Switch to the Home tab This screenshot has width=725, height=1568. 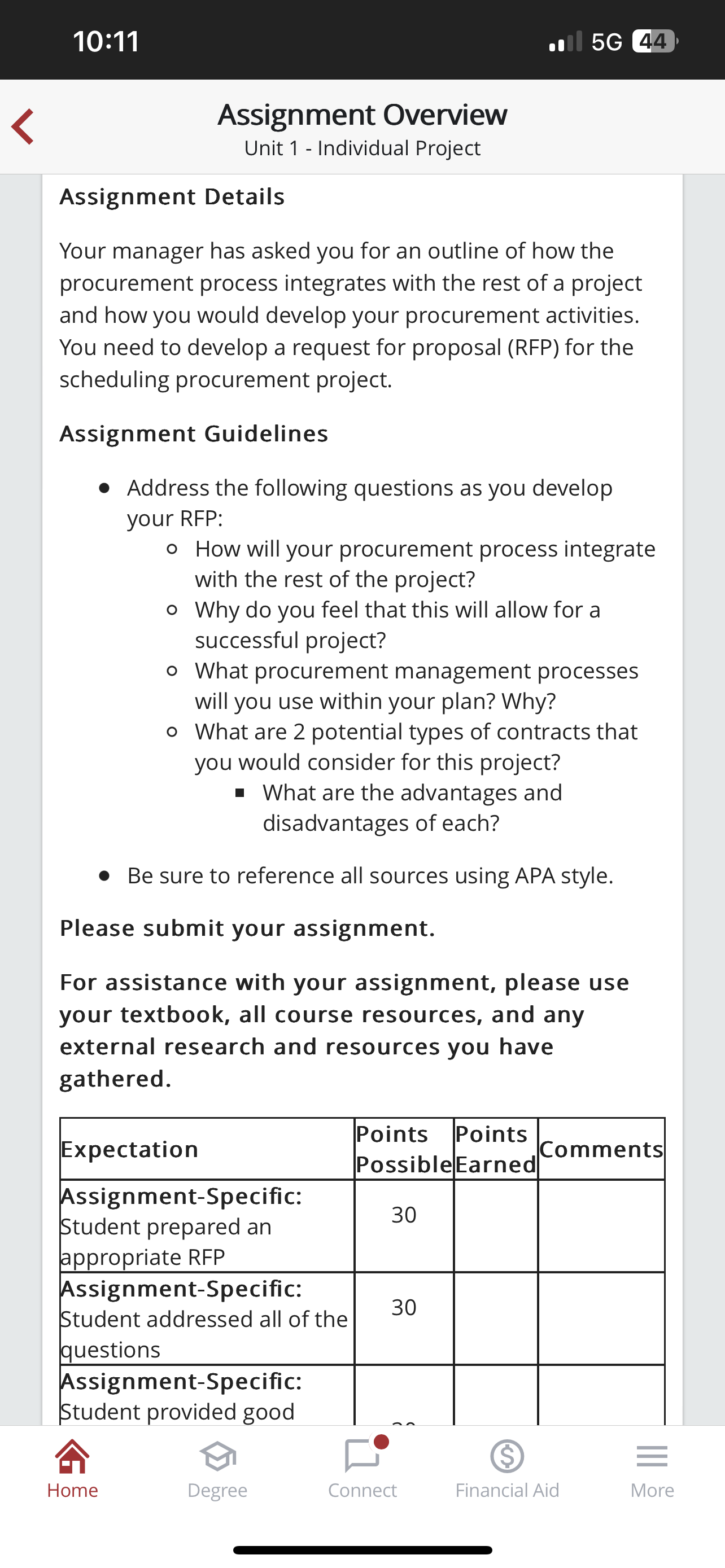[x=72, y=1469]
